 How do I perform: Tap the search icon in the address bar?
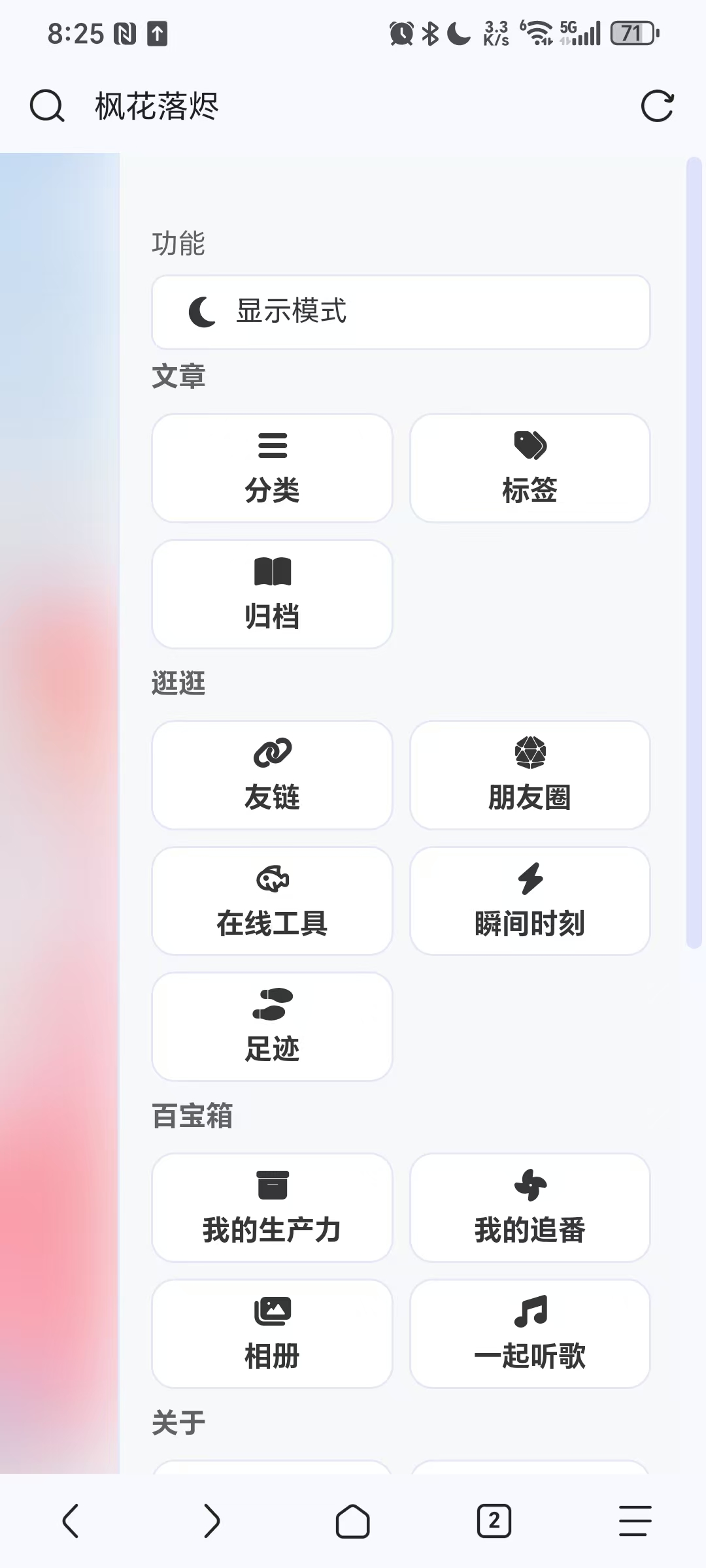point(47,106)
